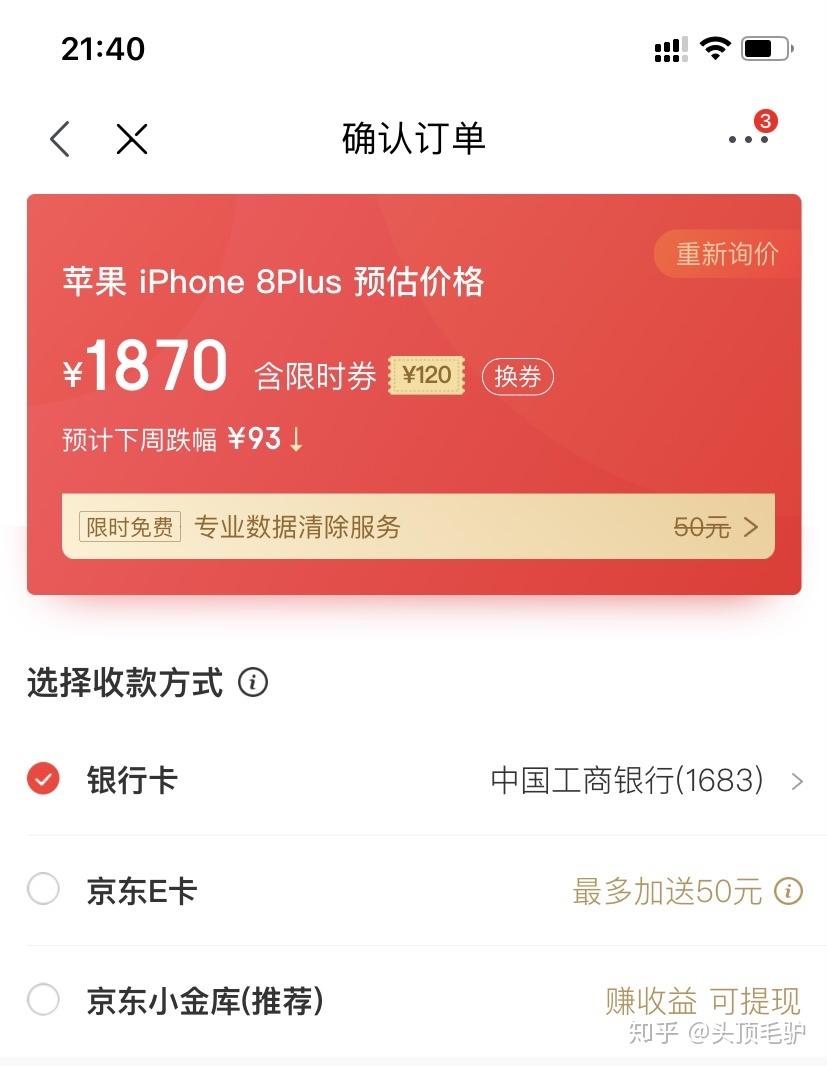This screenshot has height=1066, width=827.
Task: Choose 京东小金库(推荐) option
Action: [44, 1000]
